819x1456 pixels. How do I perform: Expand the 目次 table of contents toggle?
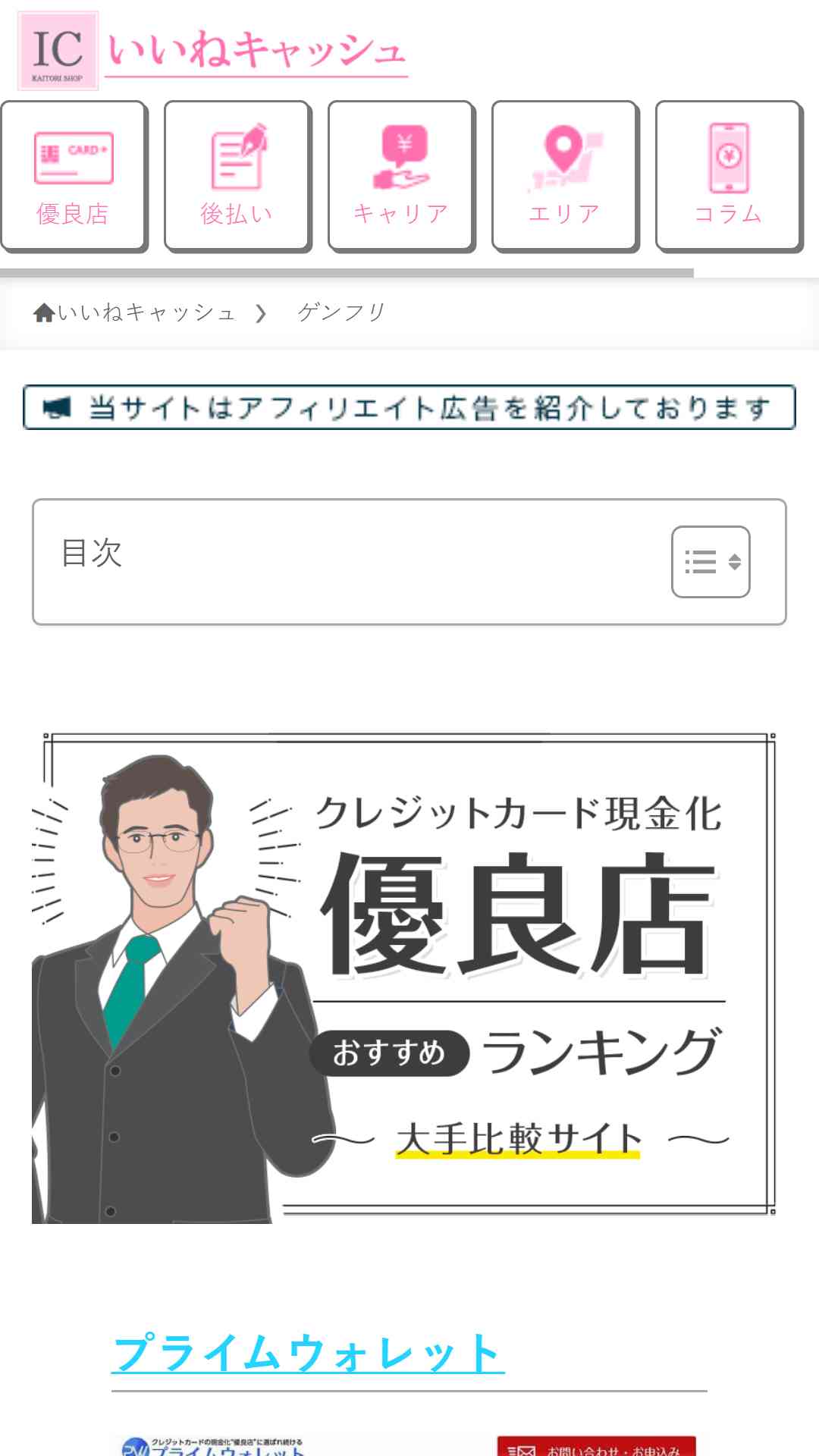(x=711, y=562)
